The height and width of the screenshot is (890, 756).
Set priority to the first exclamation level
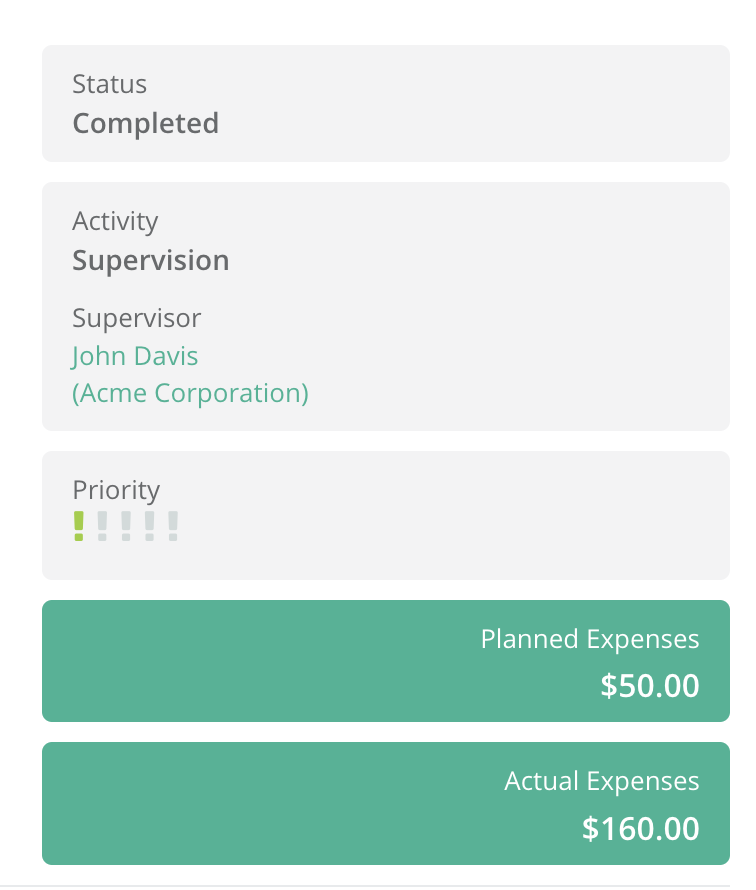pyautogui.click(x=78, y=523)
